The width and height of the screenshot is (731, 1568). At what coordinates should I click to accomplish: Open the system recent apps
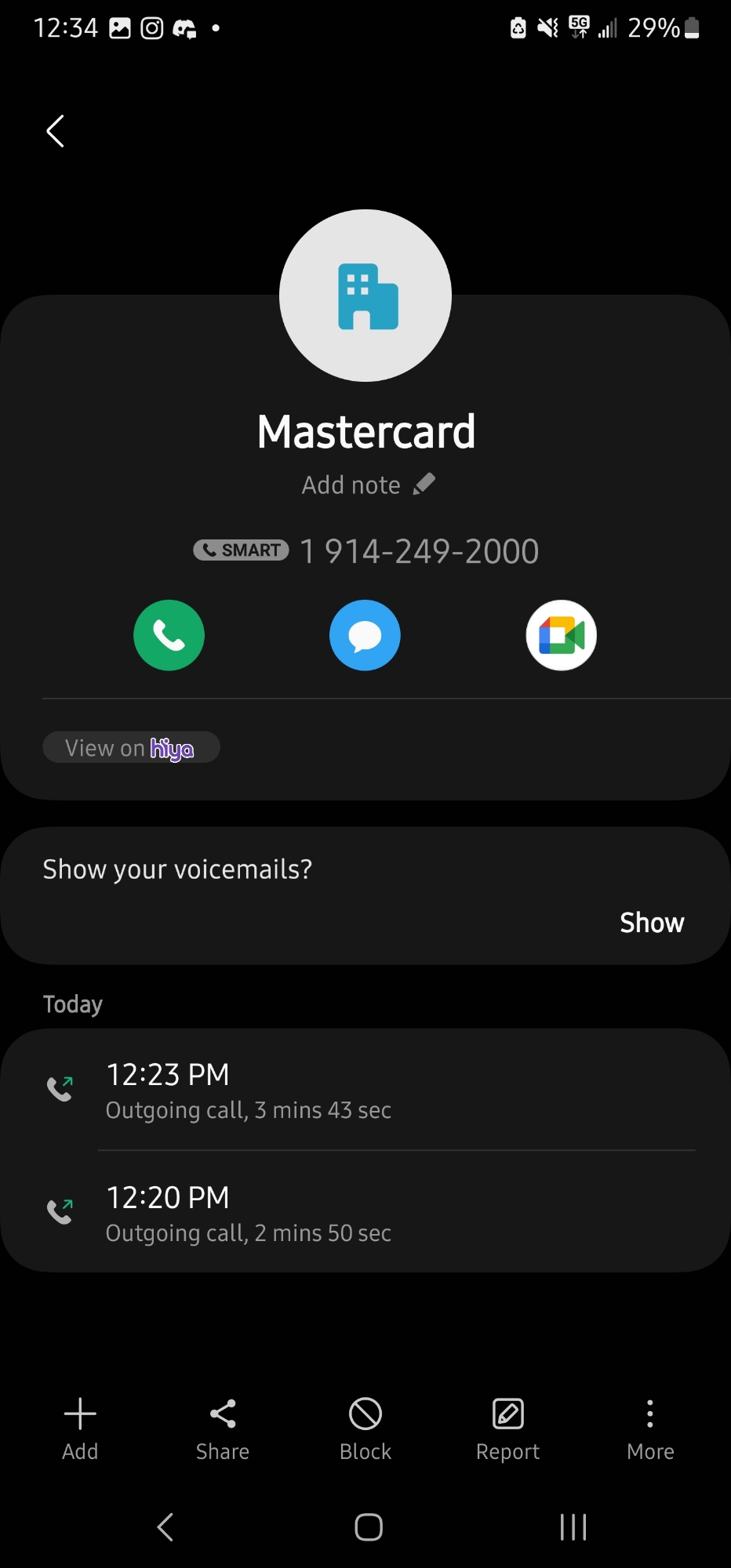(x=573, y=1526)
